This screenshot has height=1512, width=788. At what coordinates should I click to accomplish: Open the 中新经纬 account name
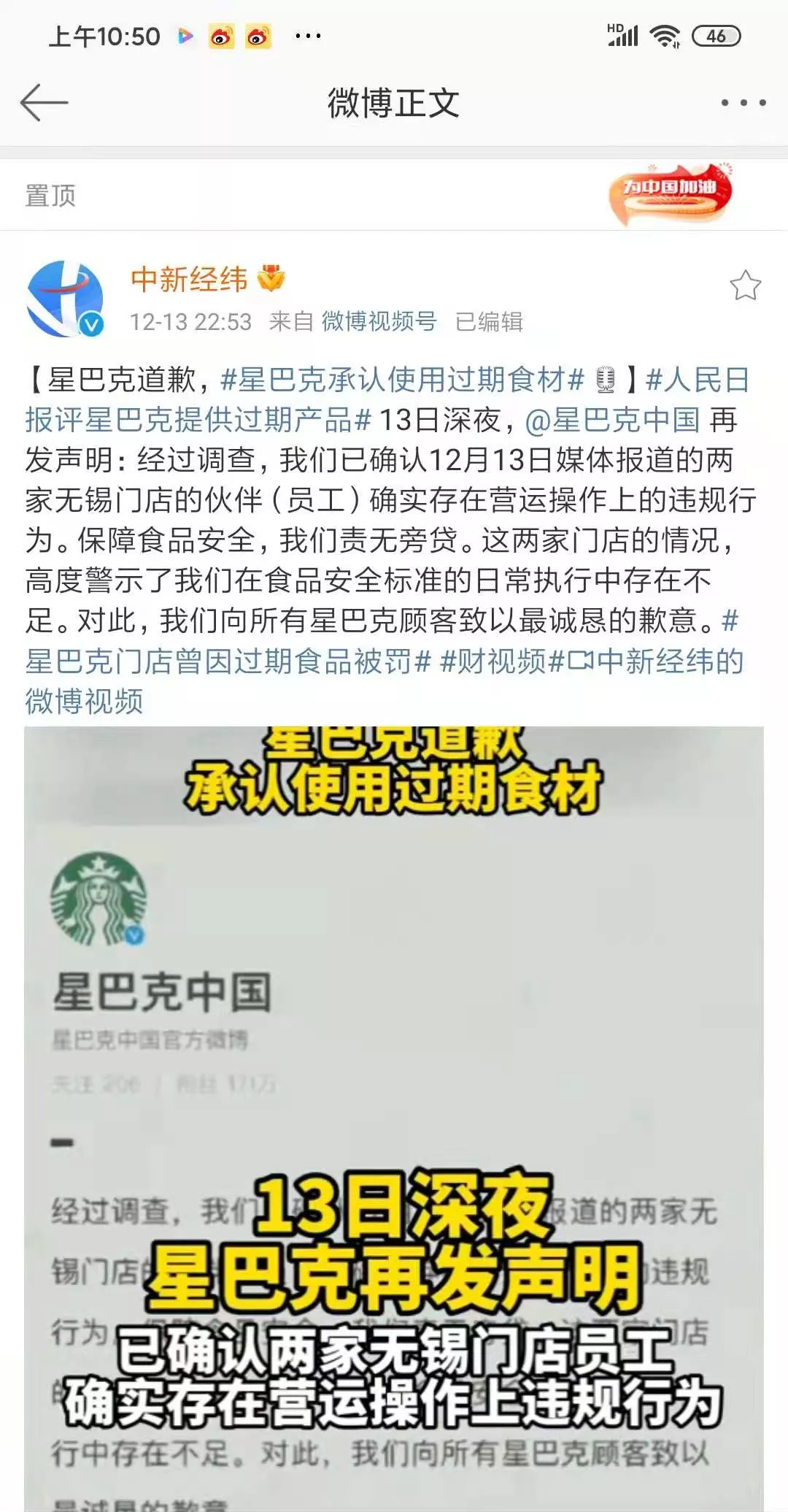[x=190, y=280]
